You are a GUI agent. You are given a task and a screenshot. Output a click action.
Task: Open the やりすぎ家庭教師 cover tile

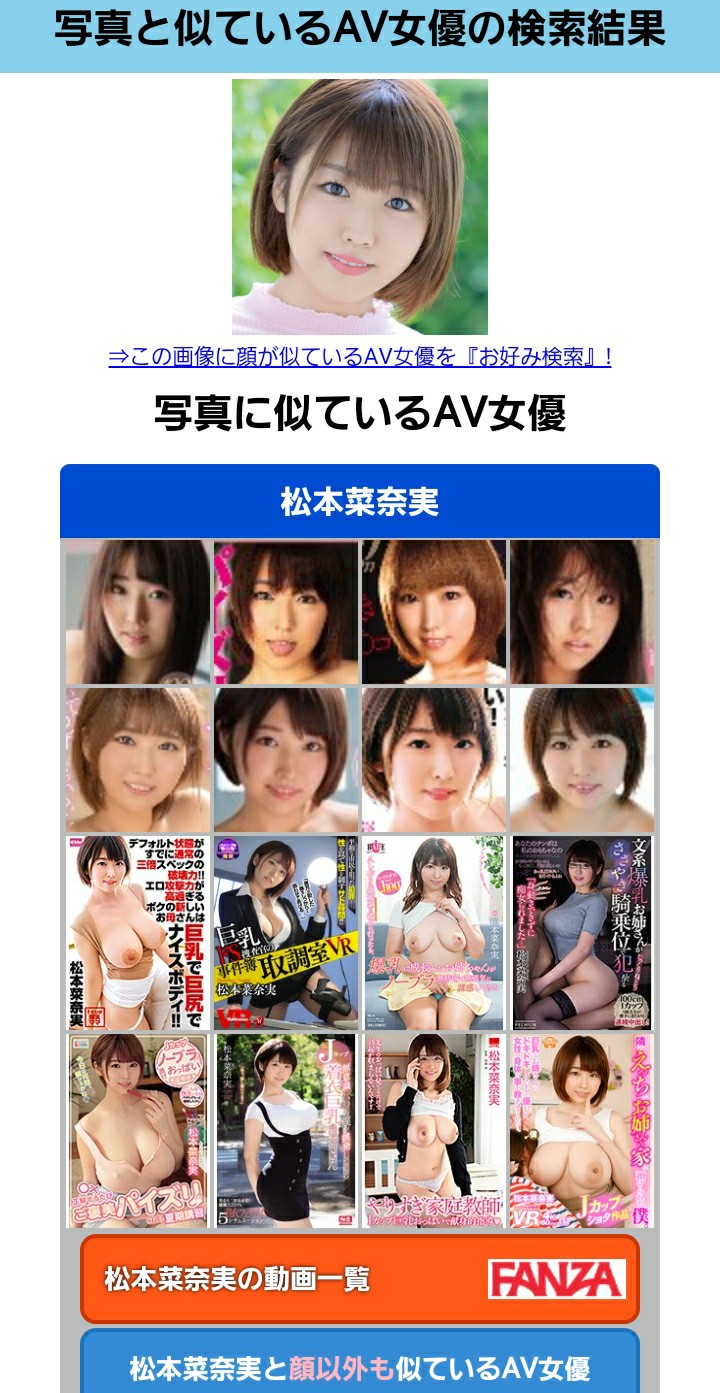coord(434,1130)
